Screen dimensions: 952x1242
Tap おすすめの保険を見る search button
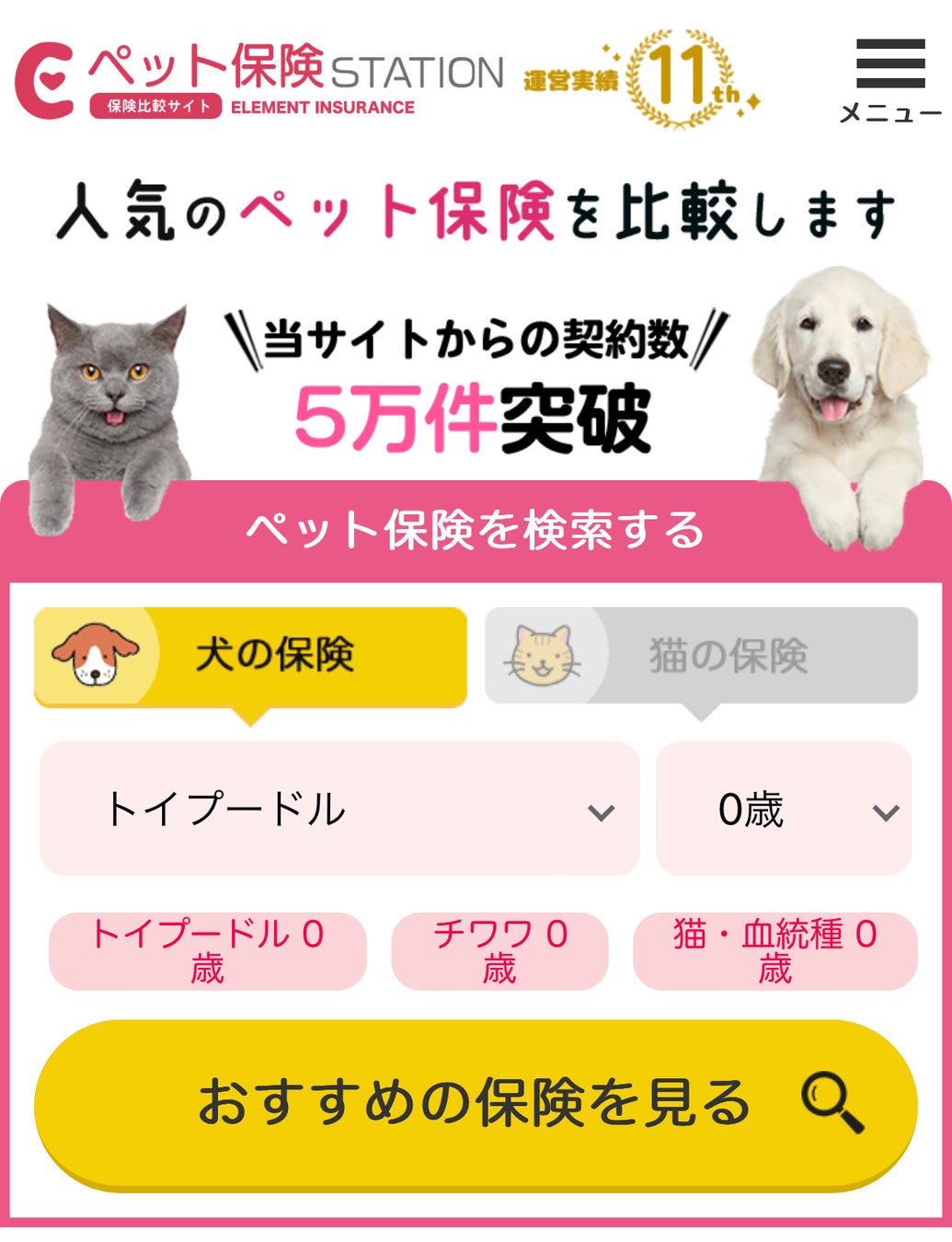[476, 1103]
